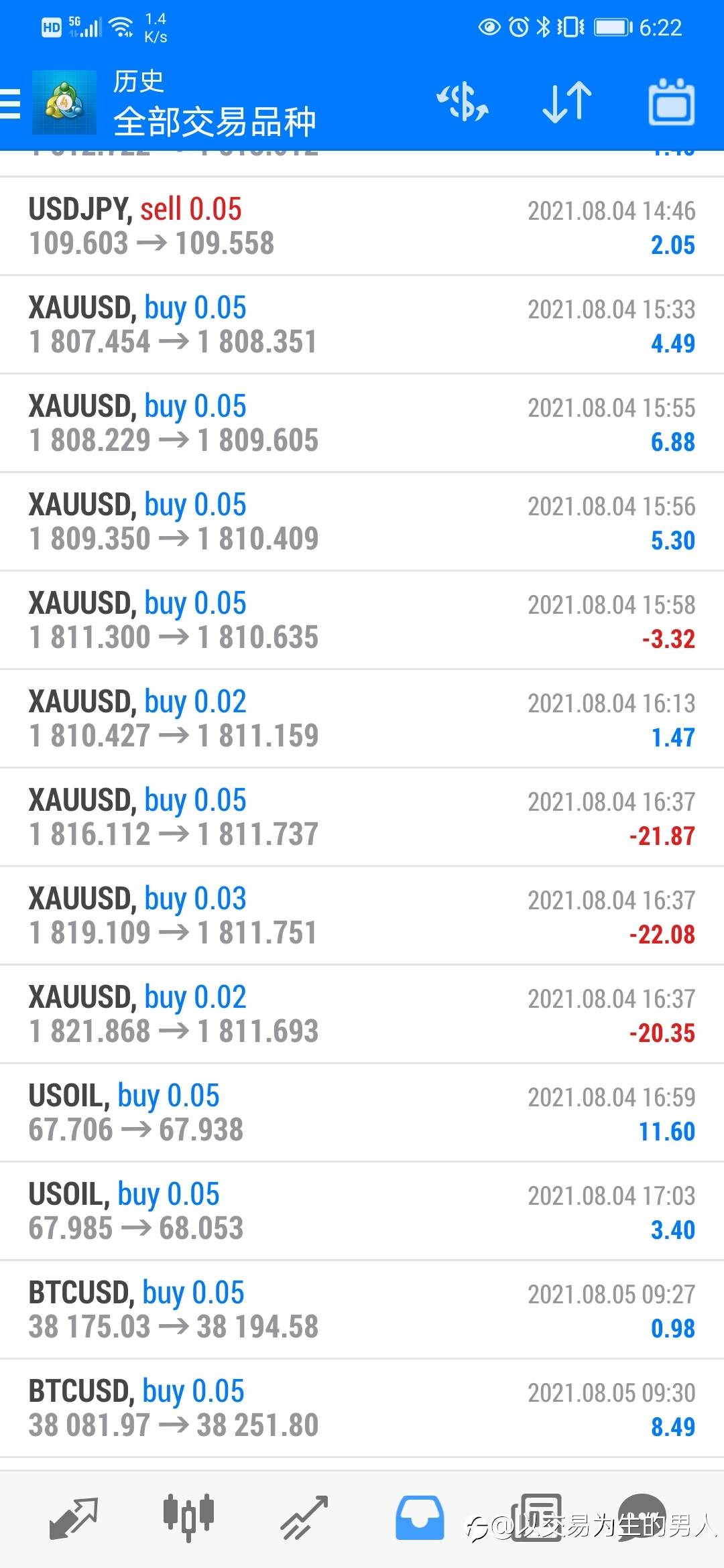724x1568 pixels.
Task: Open USOIL trade with 11.60 profit
Action: (362, 1113)
